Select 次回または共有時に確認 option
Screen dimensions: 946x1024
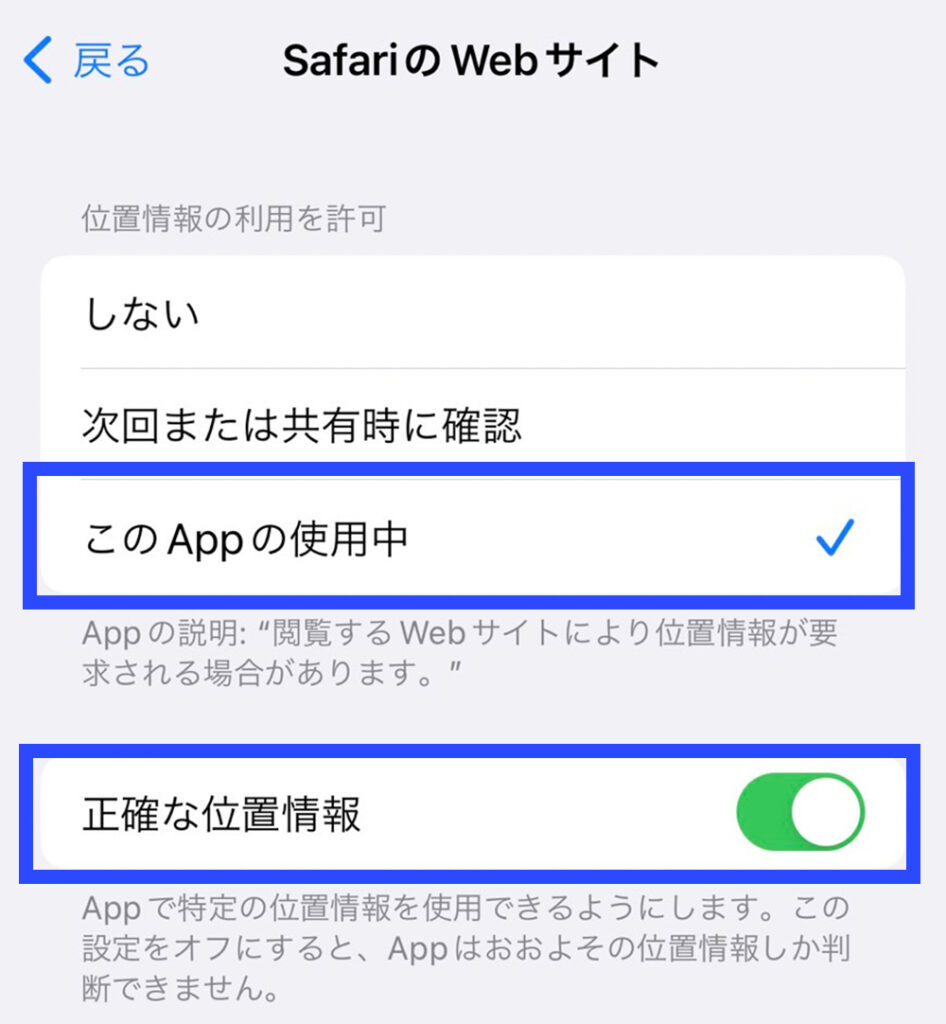[472, 426]
